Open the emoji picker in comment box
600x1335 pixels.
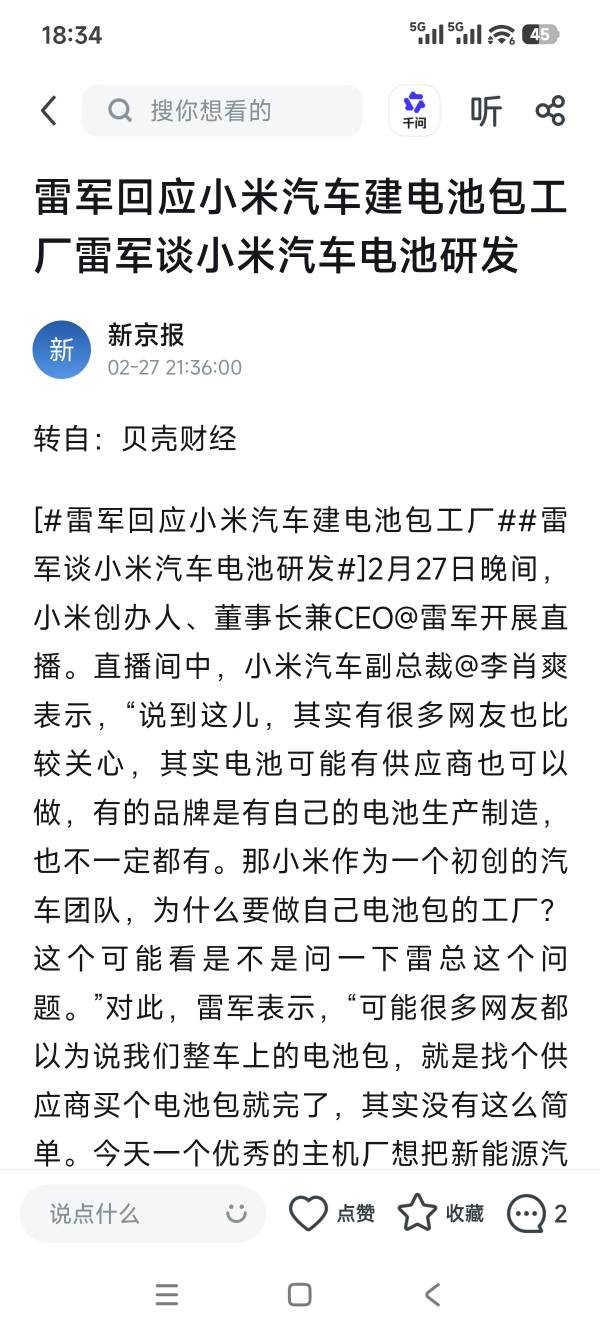[236, 1214]
